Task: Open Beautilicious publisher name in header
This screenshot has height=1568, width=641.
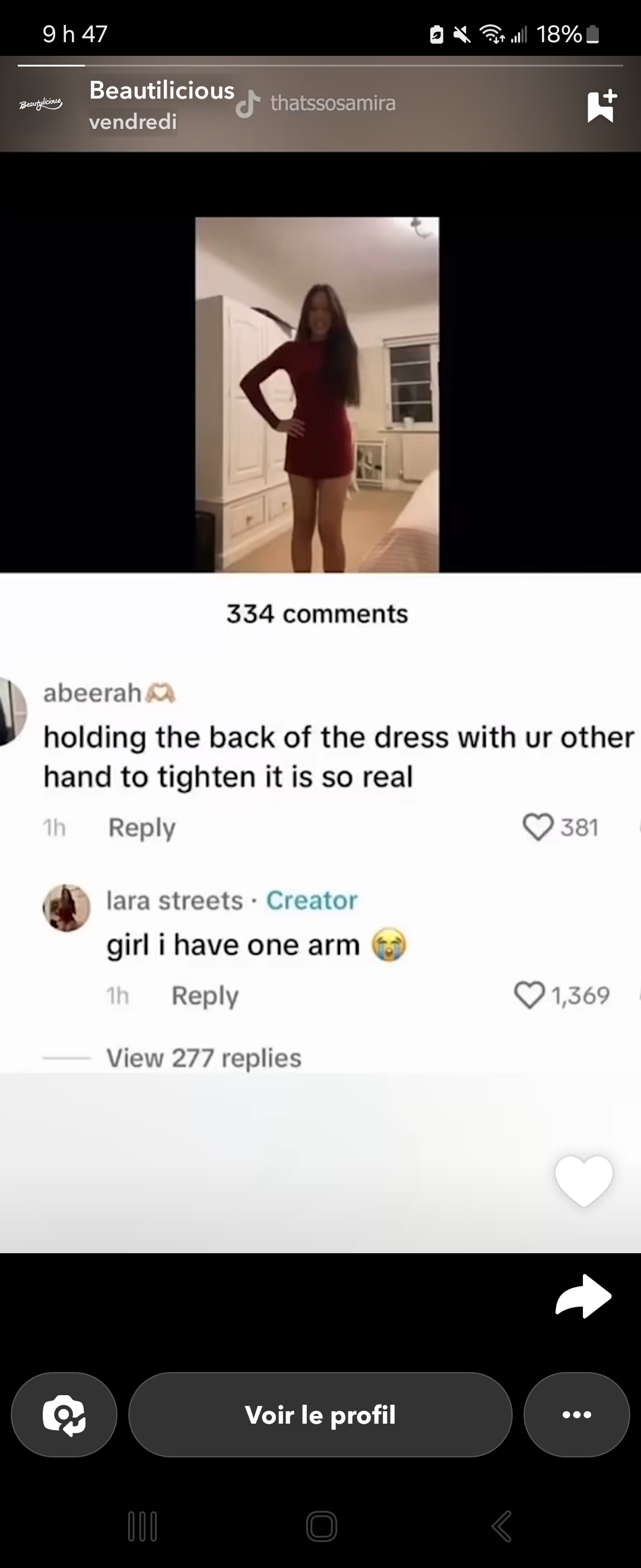Action: [x=162, y=91]
